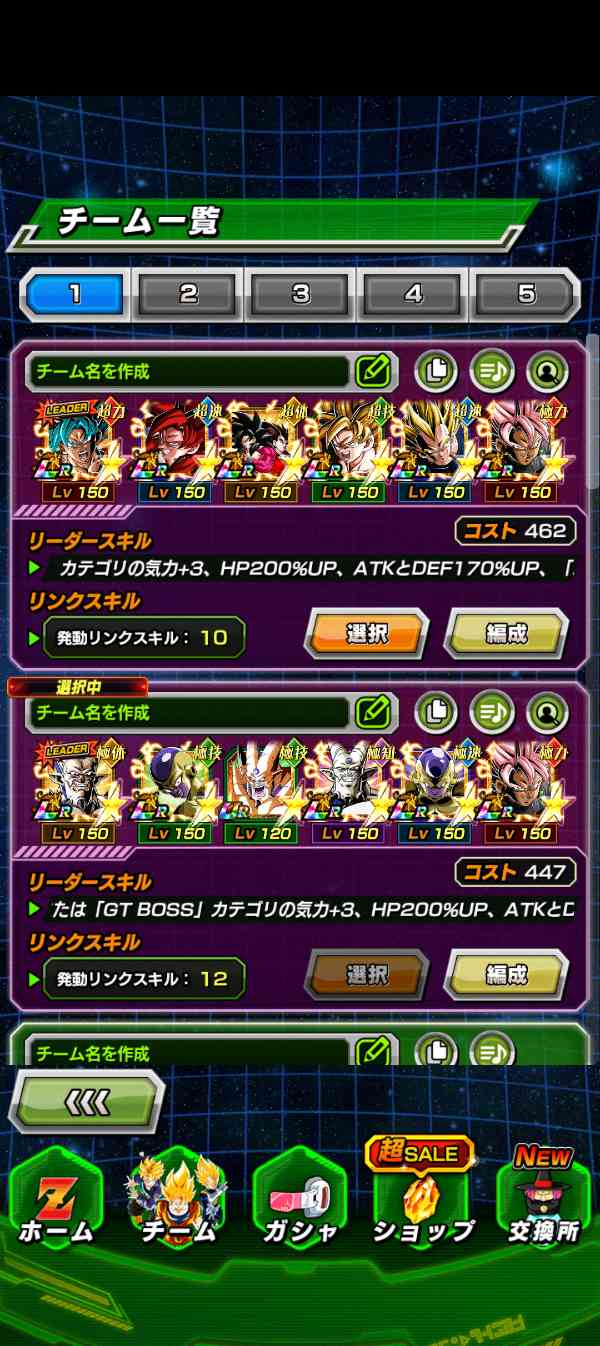The width and height of the screenshot is (600, 1346).
Task: Switch to team tab 4
Action: [x=414, y=295]
